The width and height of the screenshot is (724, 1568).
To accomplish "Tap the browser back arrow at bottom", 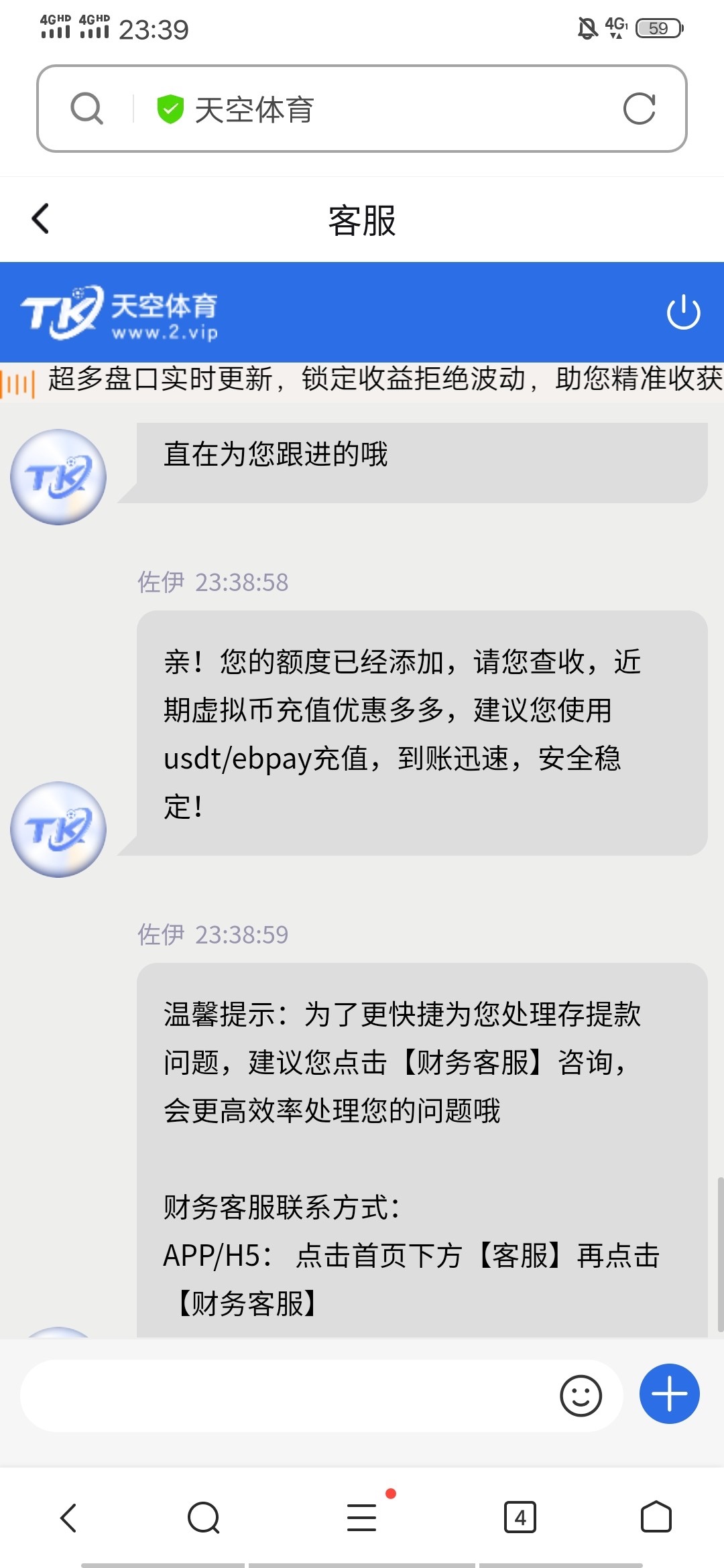I will (x=69, y=1518).
